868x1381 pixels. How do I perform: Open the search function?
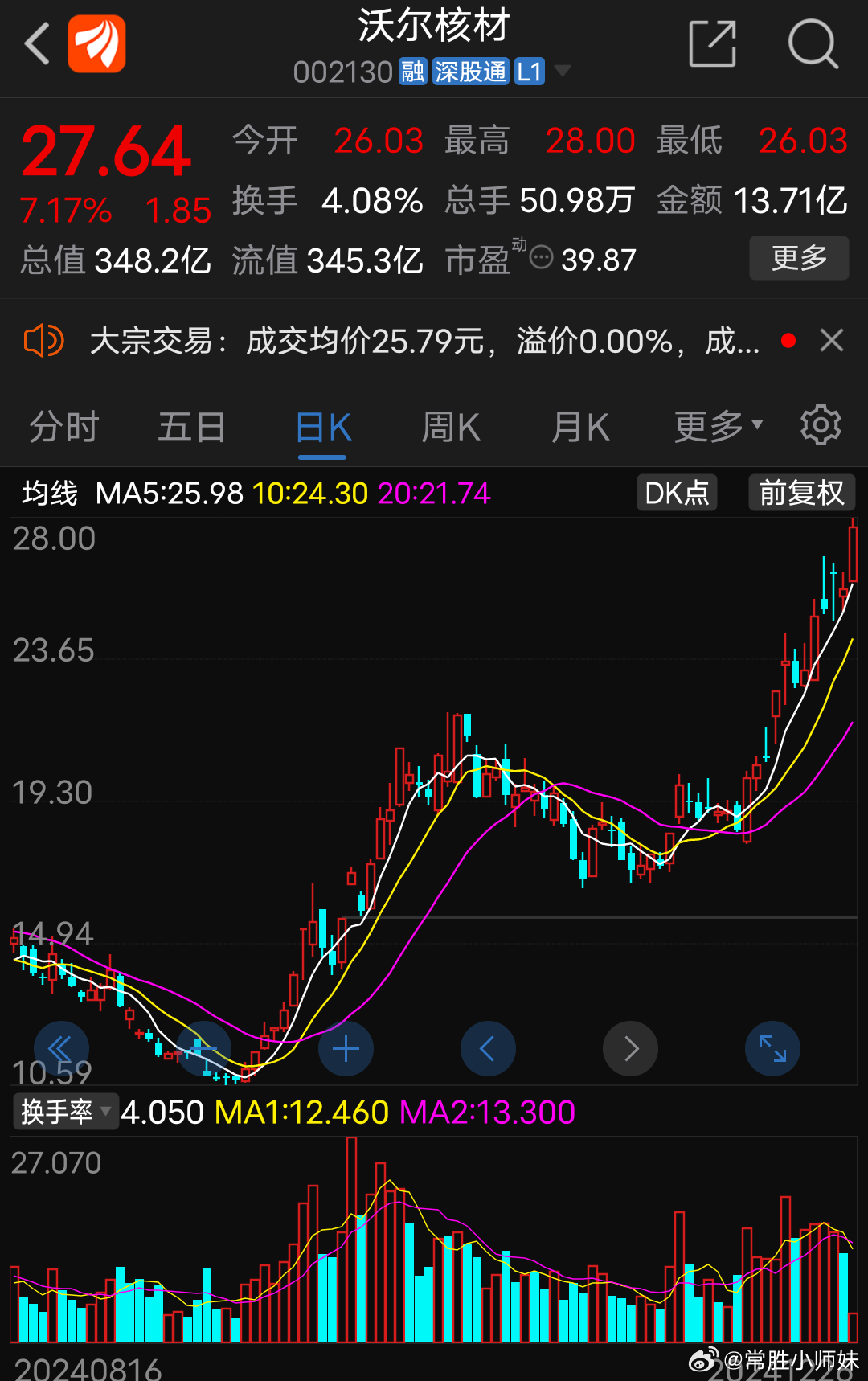(814, 44)
